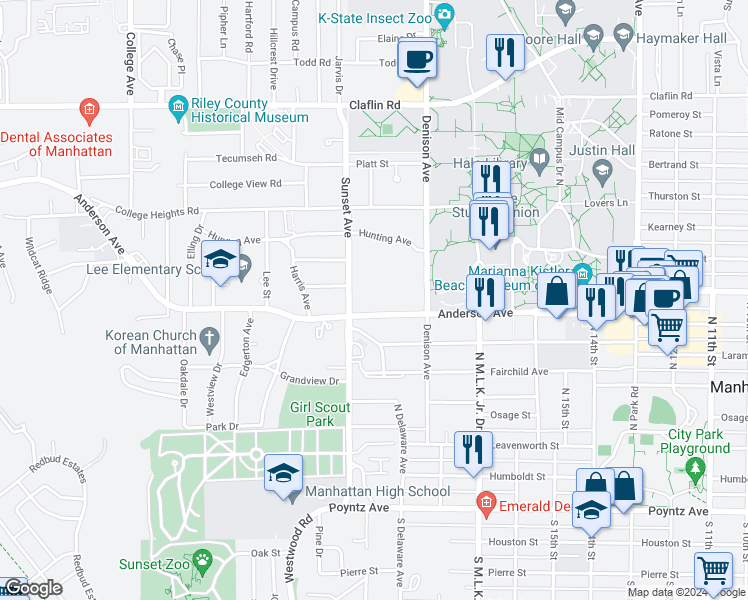Select the Dental Associates of Manhattan pin

pos(88,108)
